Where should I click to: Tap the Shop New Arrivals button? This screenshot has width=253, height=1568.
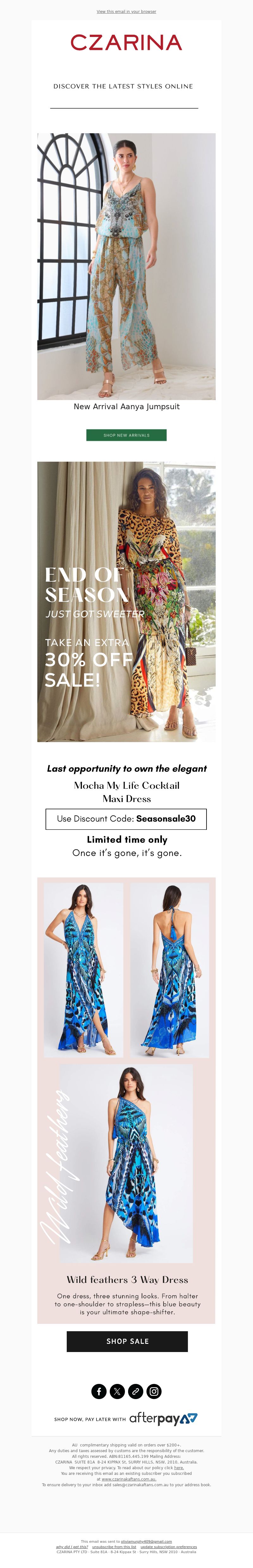tap(126, 435)
